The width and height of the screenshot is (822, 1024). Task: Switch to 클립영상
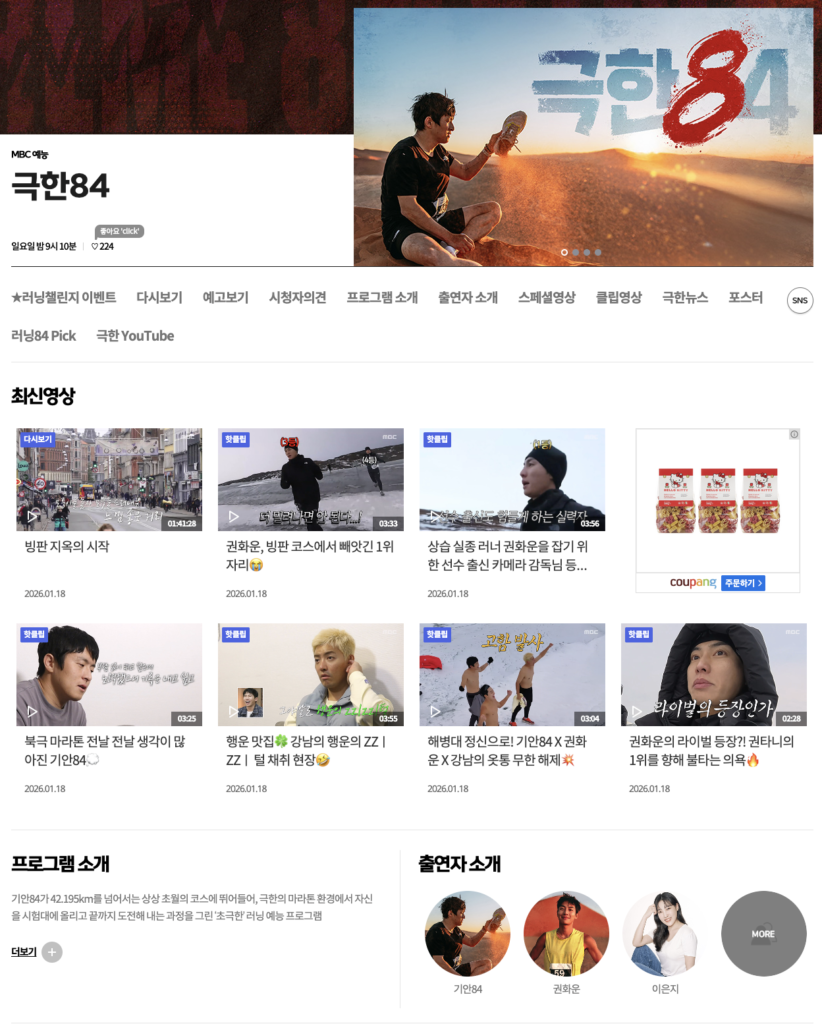coord(618,297)
